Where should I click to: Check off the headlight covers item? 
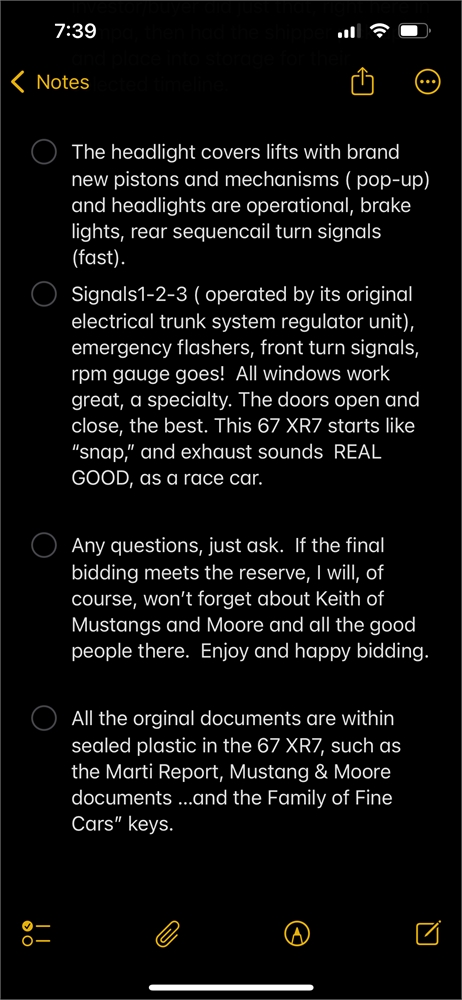pos(44,152)
